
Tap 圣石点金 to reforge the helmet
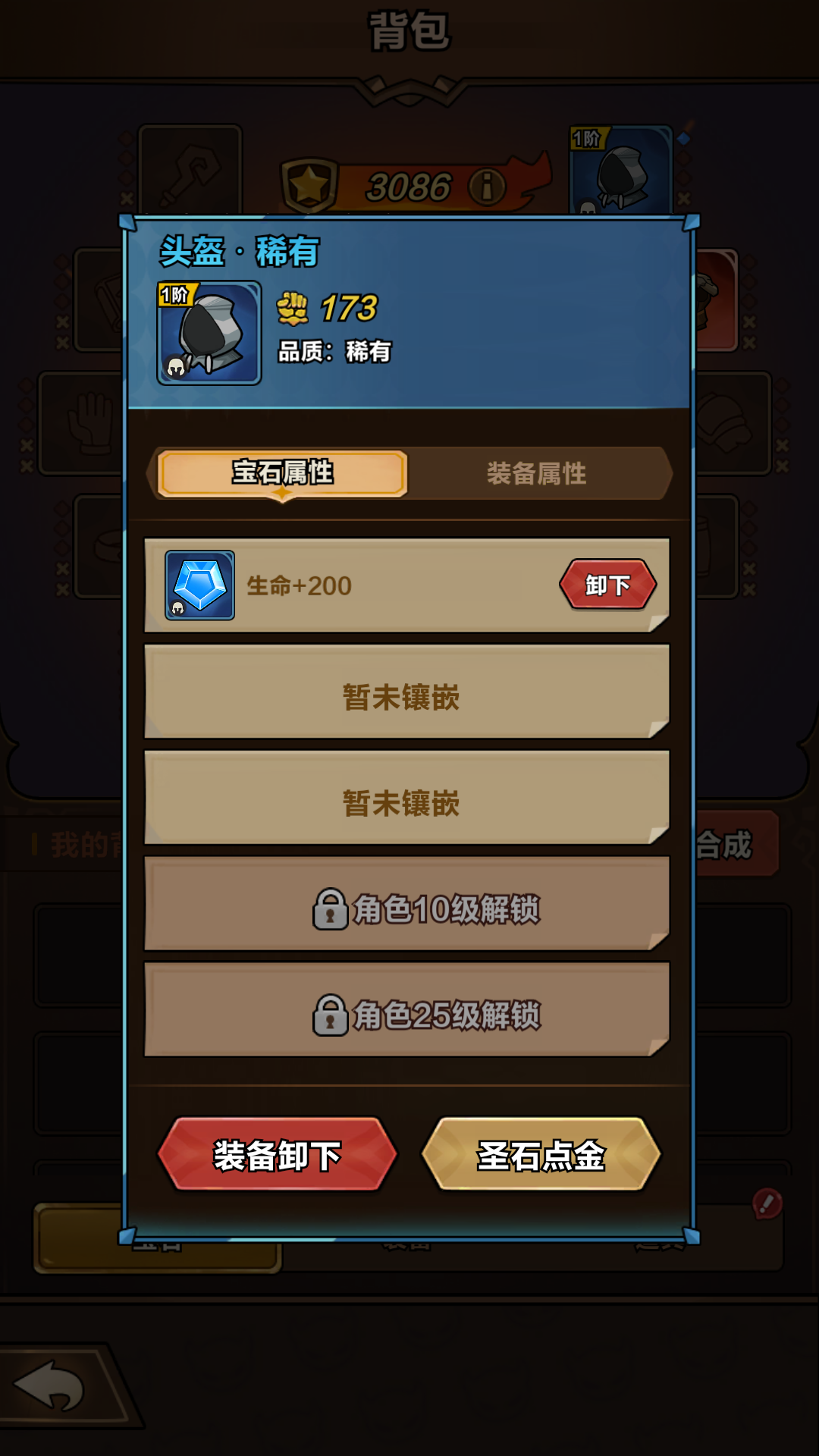(541, 1152)
